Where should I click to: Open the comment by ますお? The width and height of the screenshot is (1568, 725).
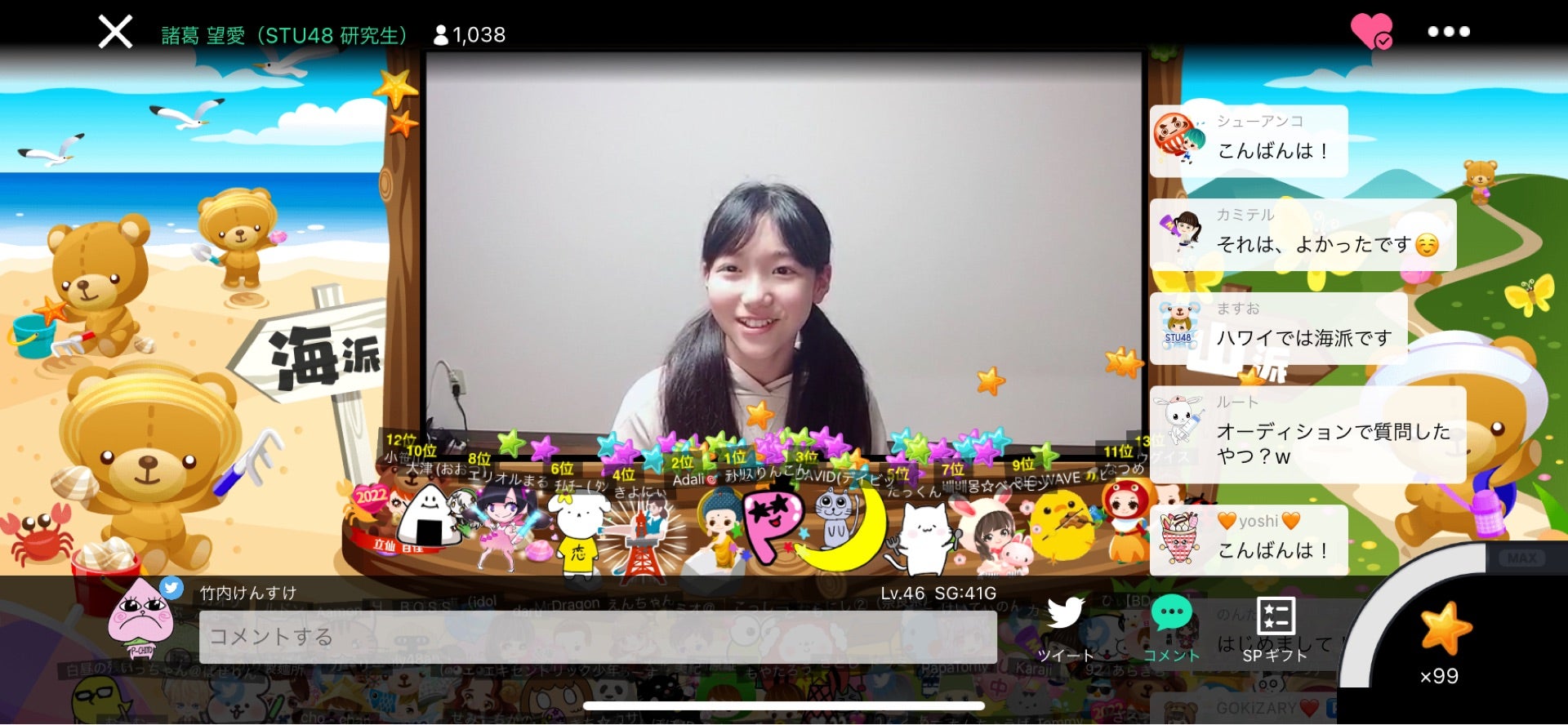[x=1277, y=328]
